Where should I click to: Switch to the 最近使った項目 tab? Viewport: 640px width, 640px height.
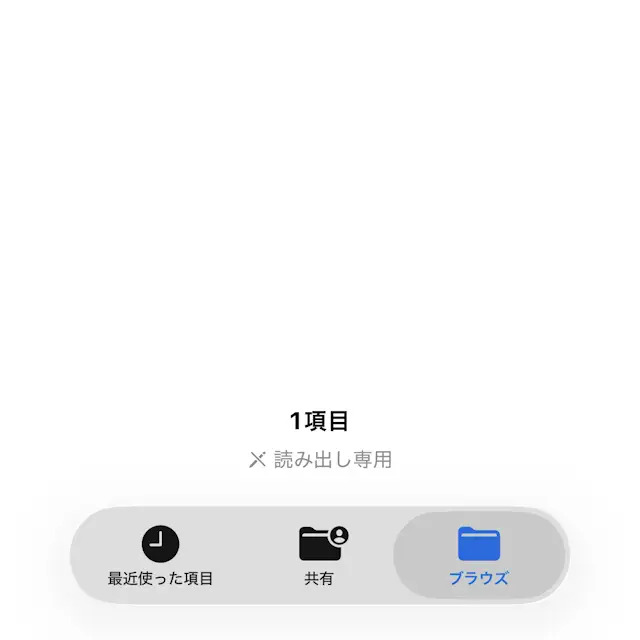click(x=160, y=555)
